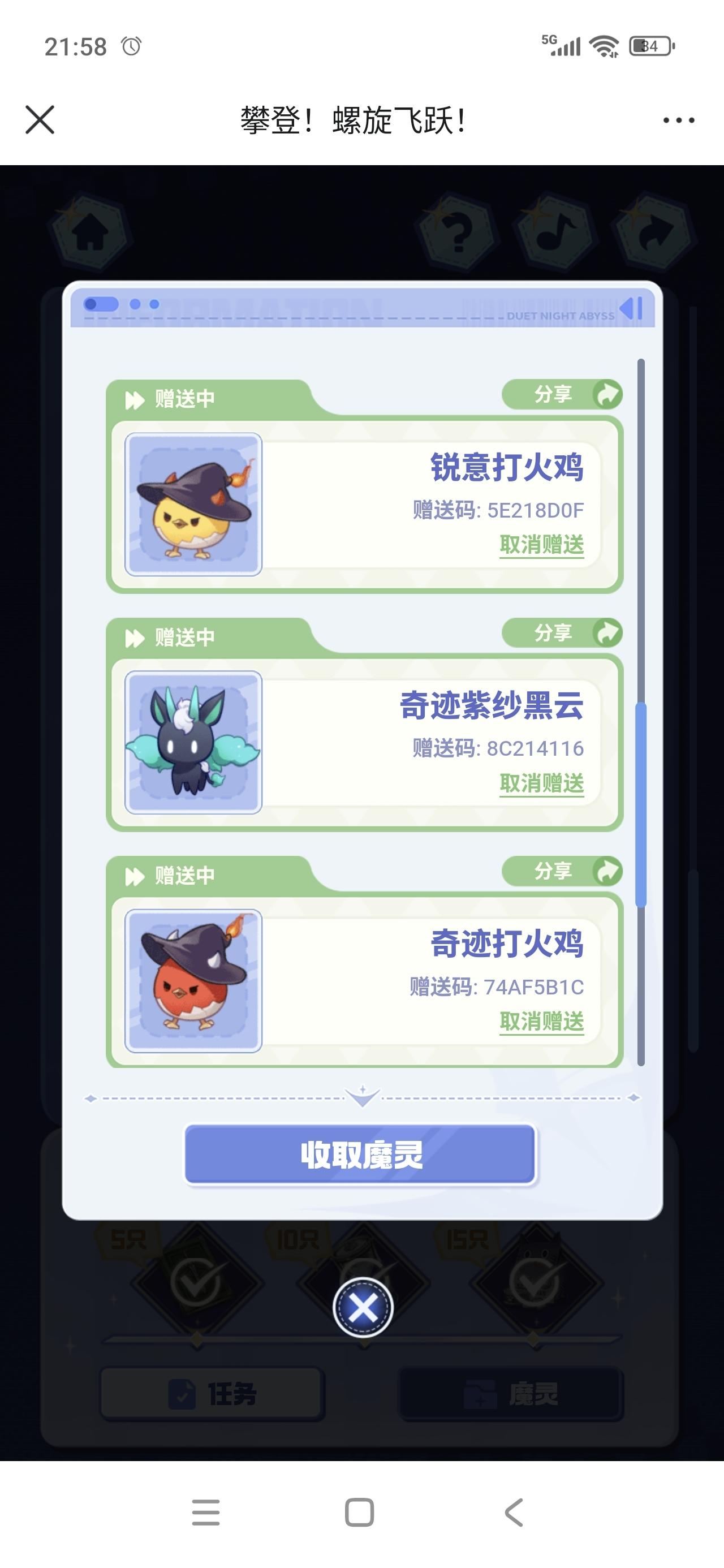Cancel gifting 奇迹打火鸡
This screenshot has width=724, height=1568.
541,1021
